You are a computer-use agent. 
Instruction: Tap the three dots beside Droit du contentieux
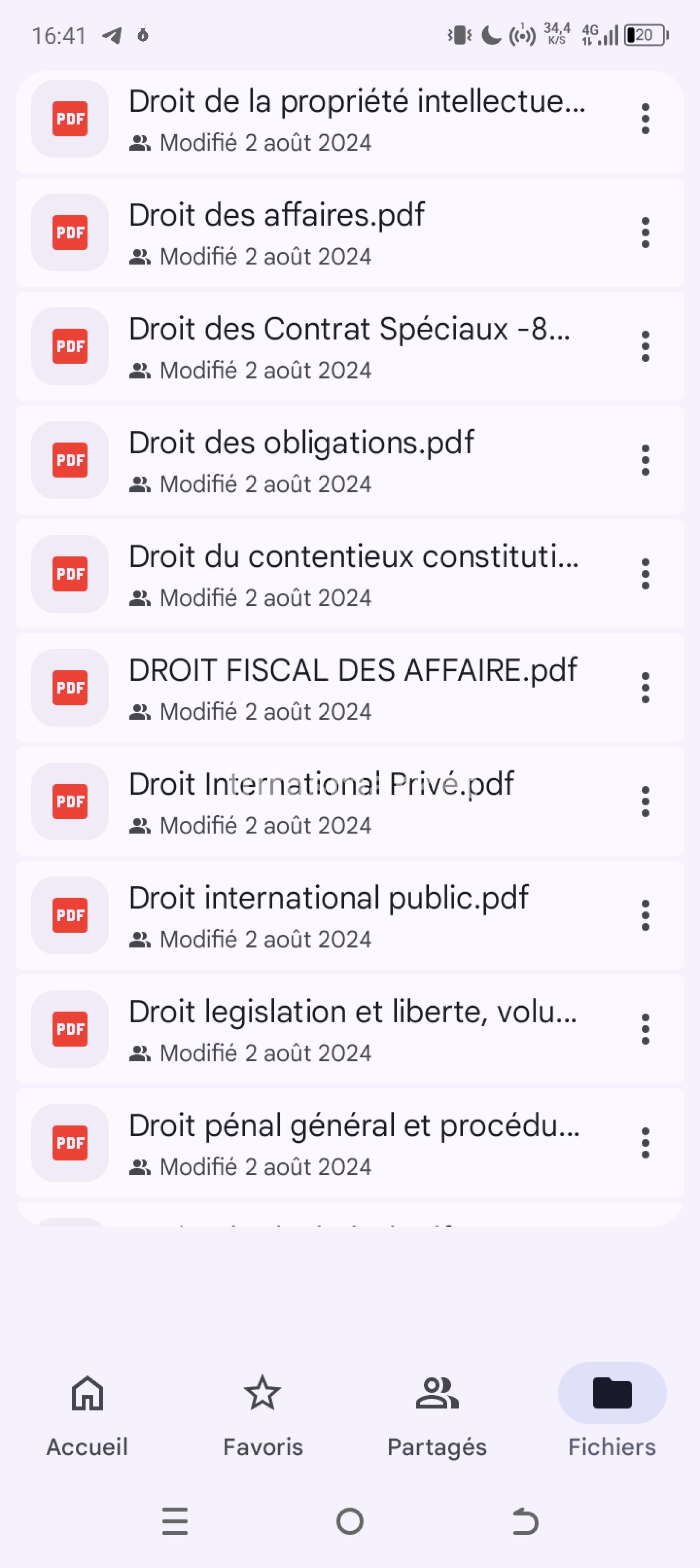[x=645, y=574]
